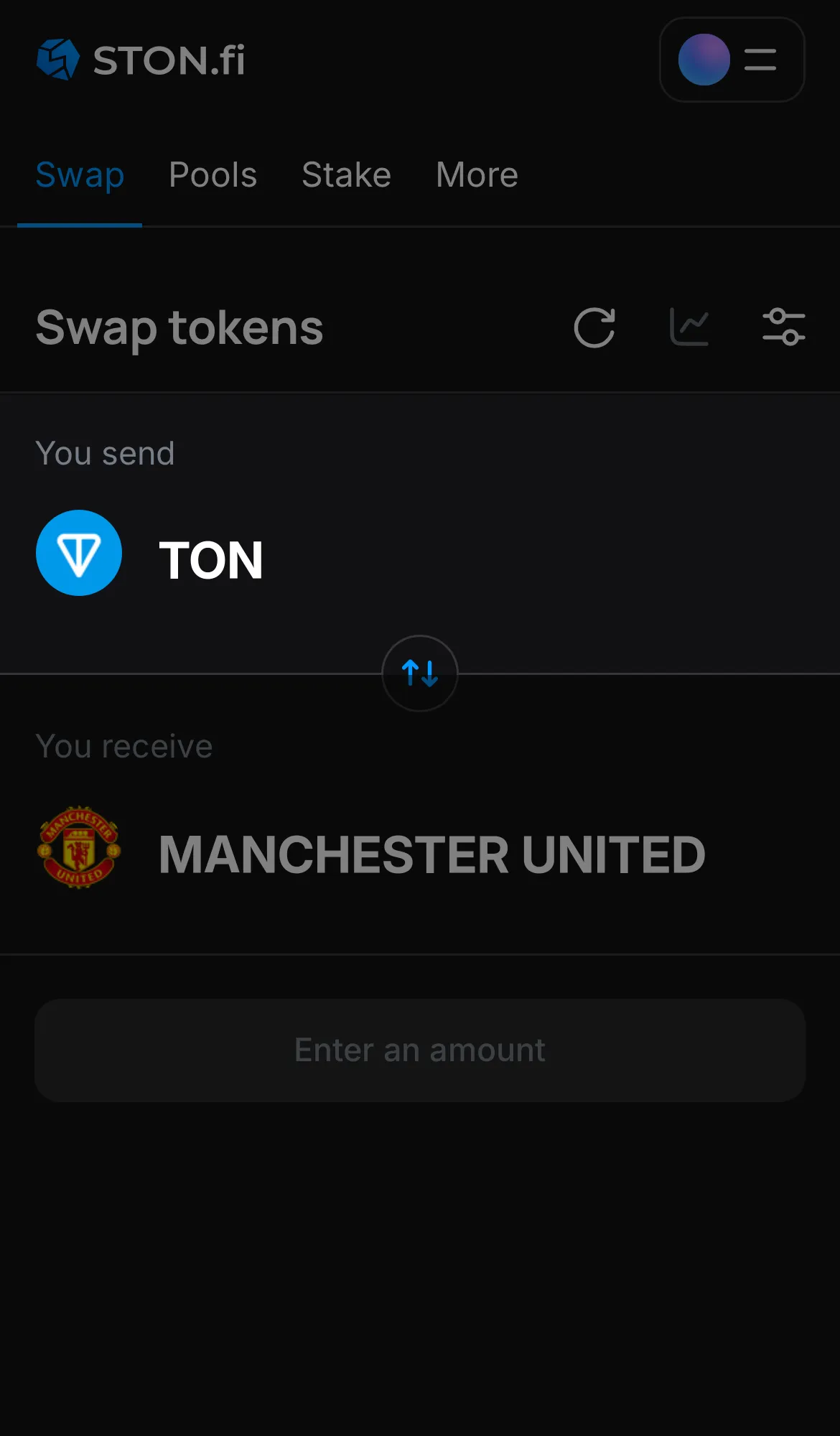This screenshot has width=840, height=1436.
Task: Open the More menu
Action: point(476,174)
